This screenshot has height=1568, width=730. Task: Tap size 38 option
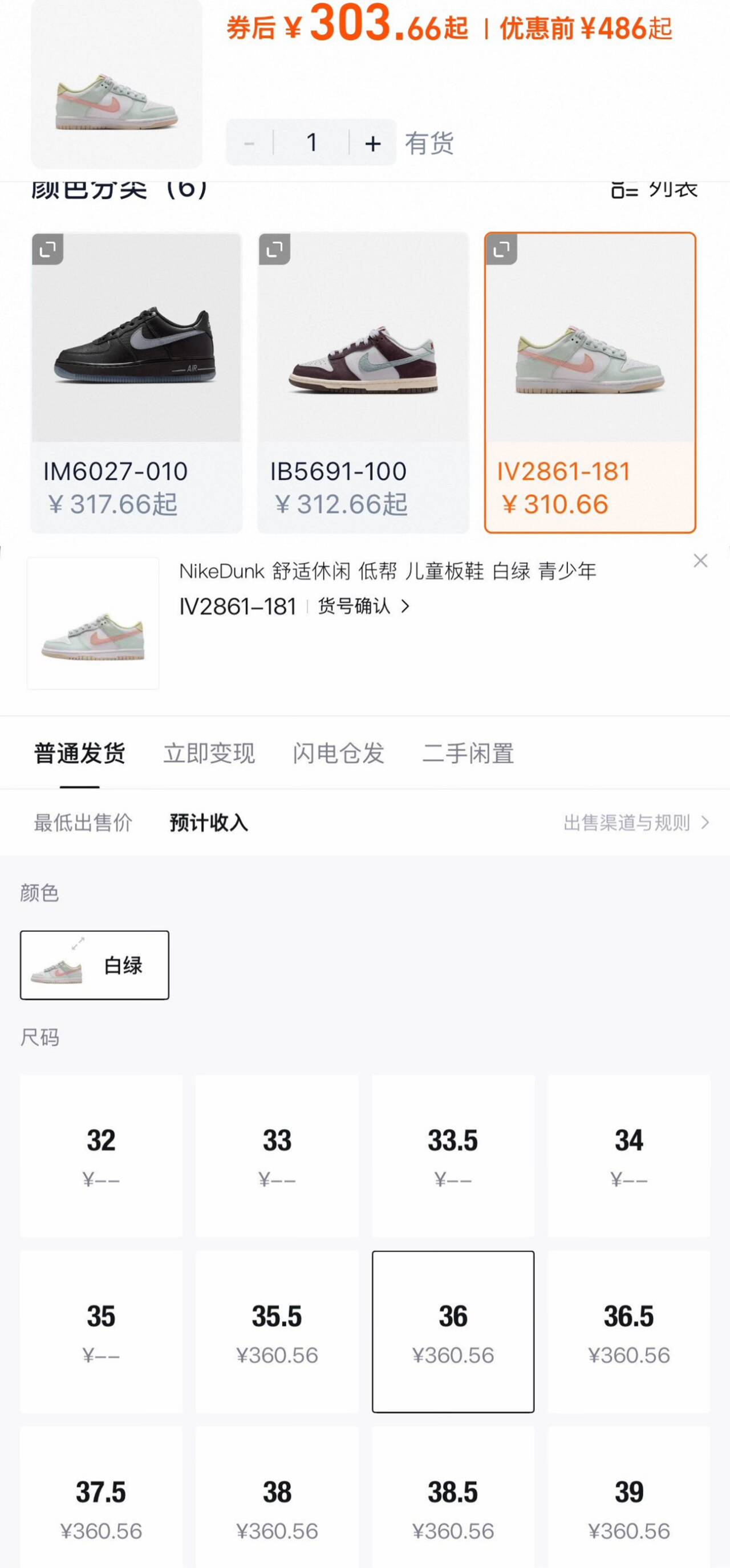pos(277,1504)
